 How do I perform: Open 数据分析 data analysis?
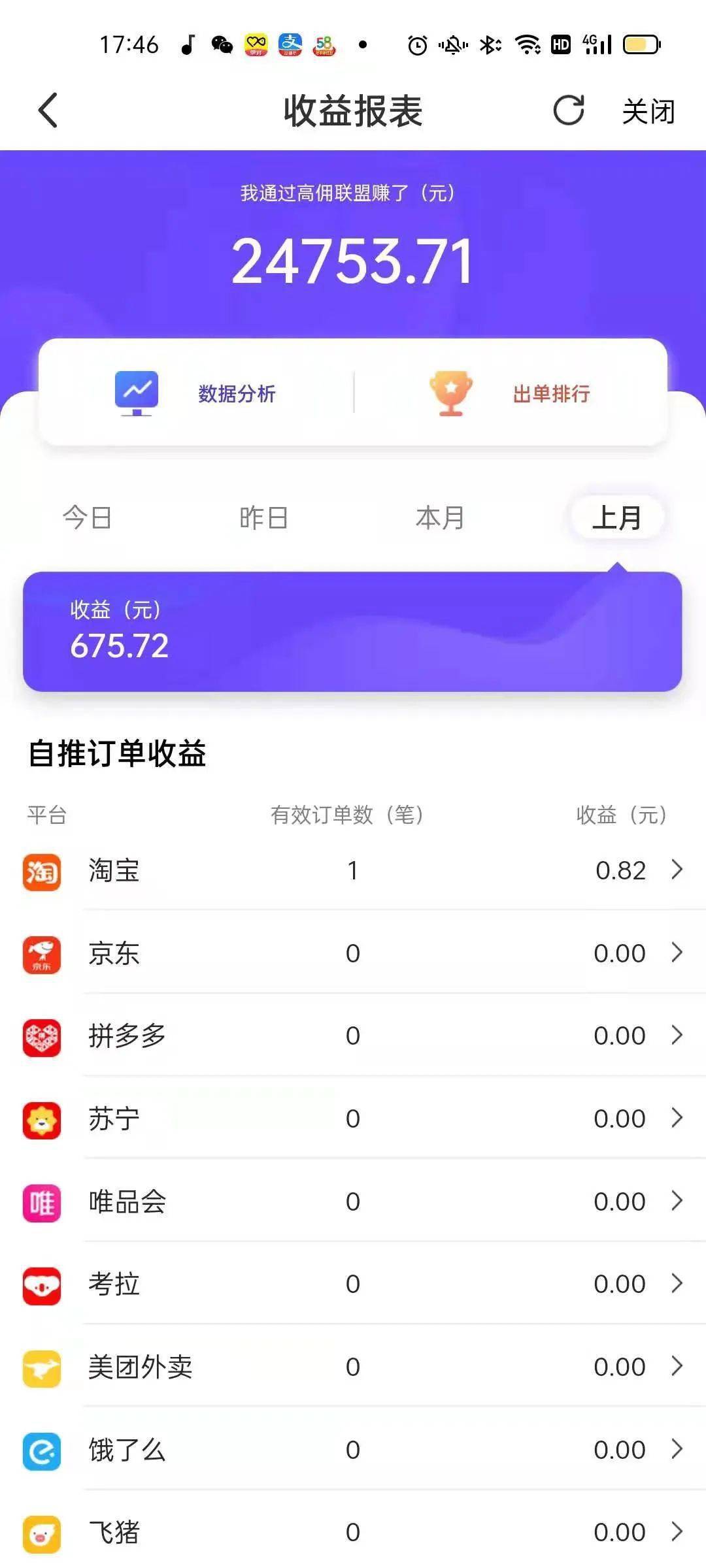(x=196, y=393)
